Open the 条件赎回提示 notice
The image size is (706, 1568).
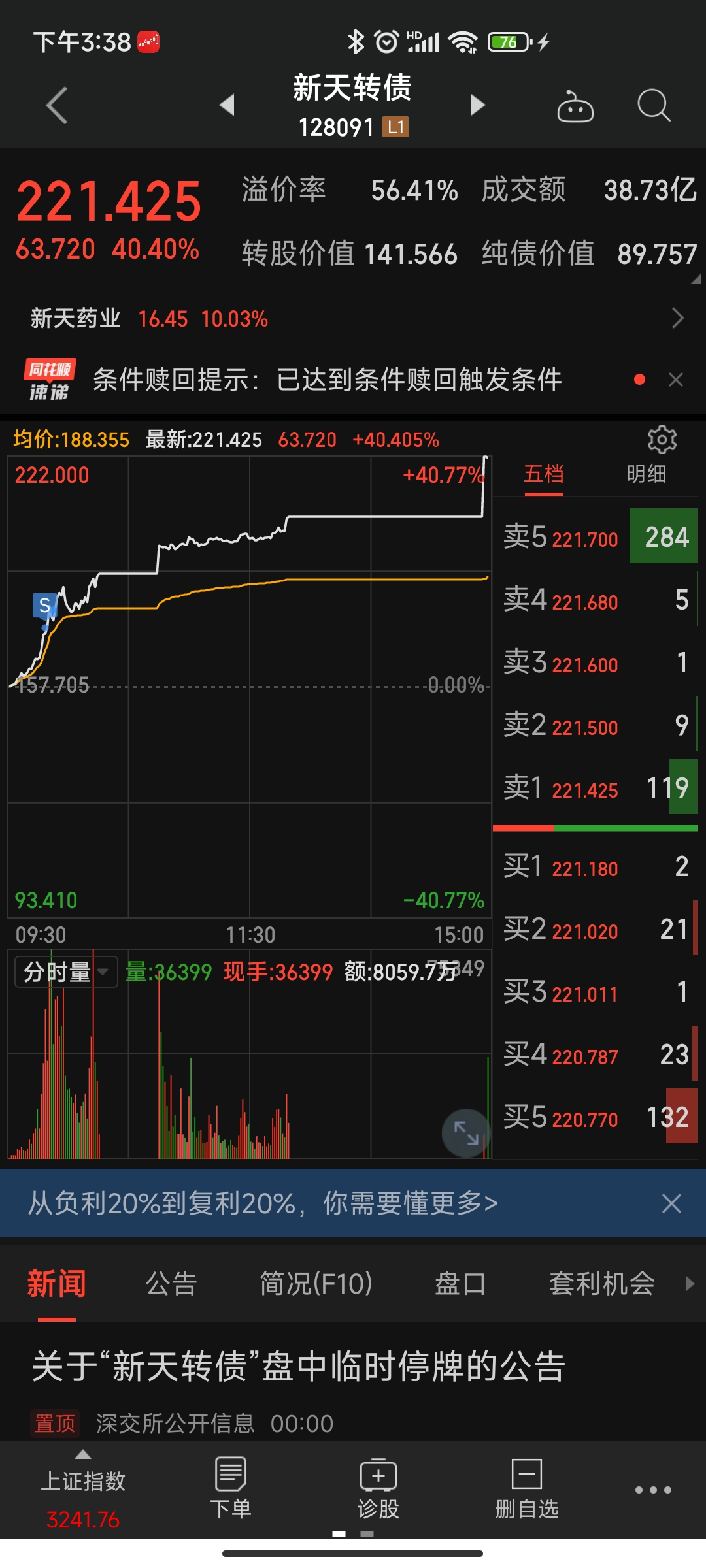pos(327,380)
